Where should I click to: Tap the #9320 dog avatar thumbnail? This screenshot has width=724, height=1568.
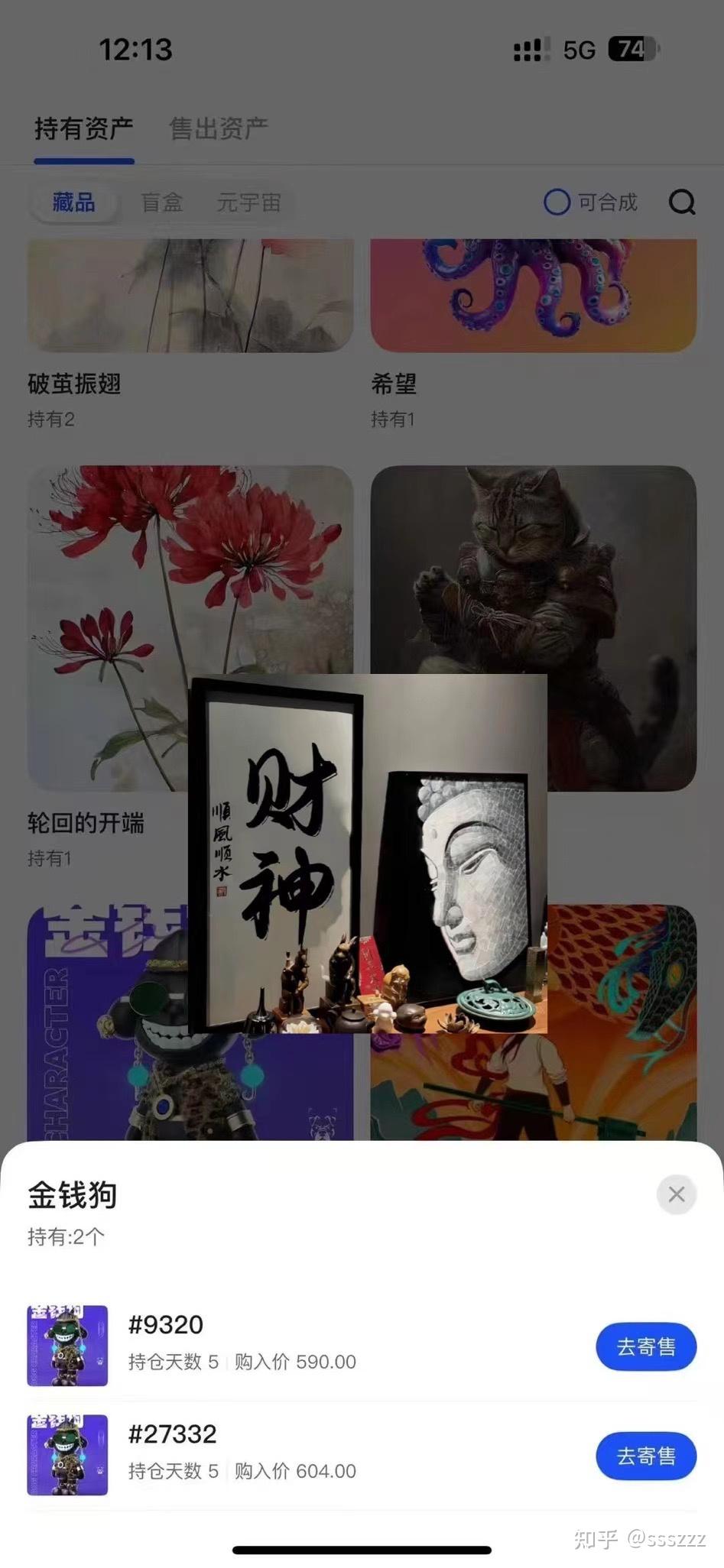(67, 1346)
